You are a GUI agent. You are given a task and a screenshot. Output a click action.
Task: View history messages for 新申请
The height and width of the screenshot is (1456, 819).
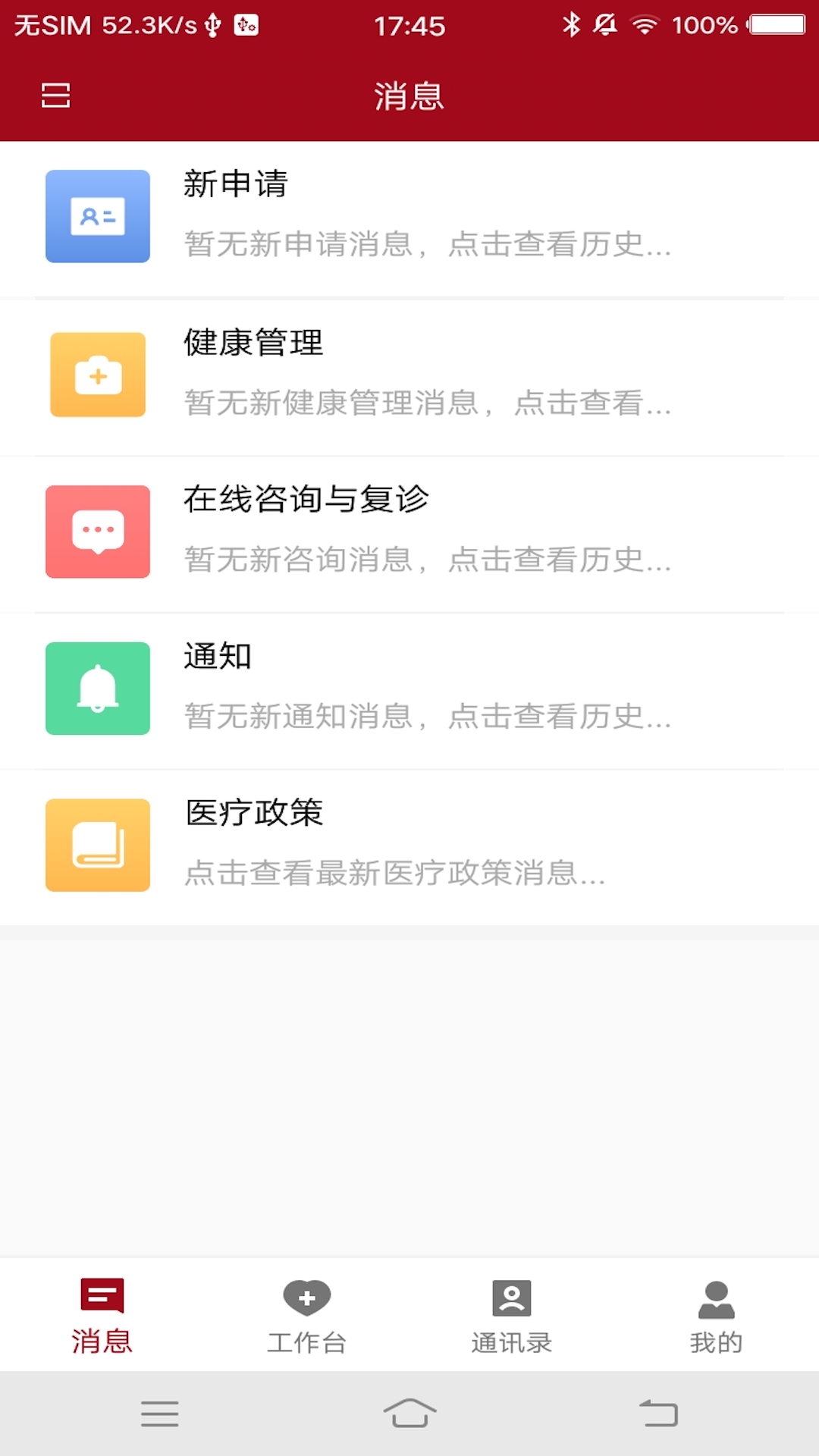coord(425,246)
